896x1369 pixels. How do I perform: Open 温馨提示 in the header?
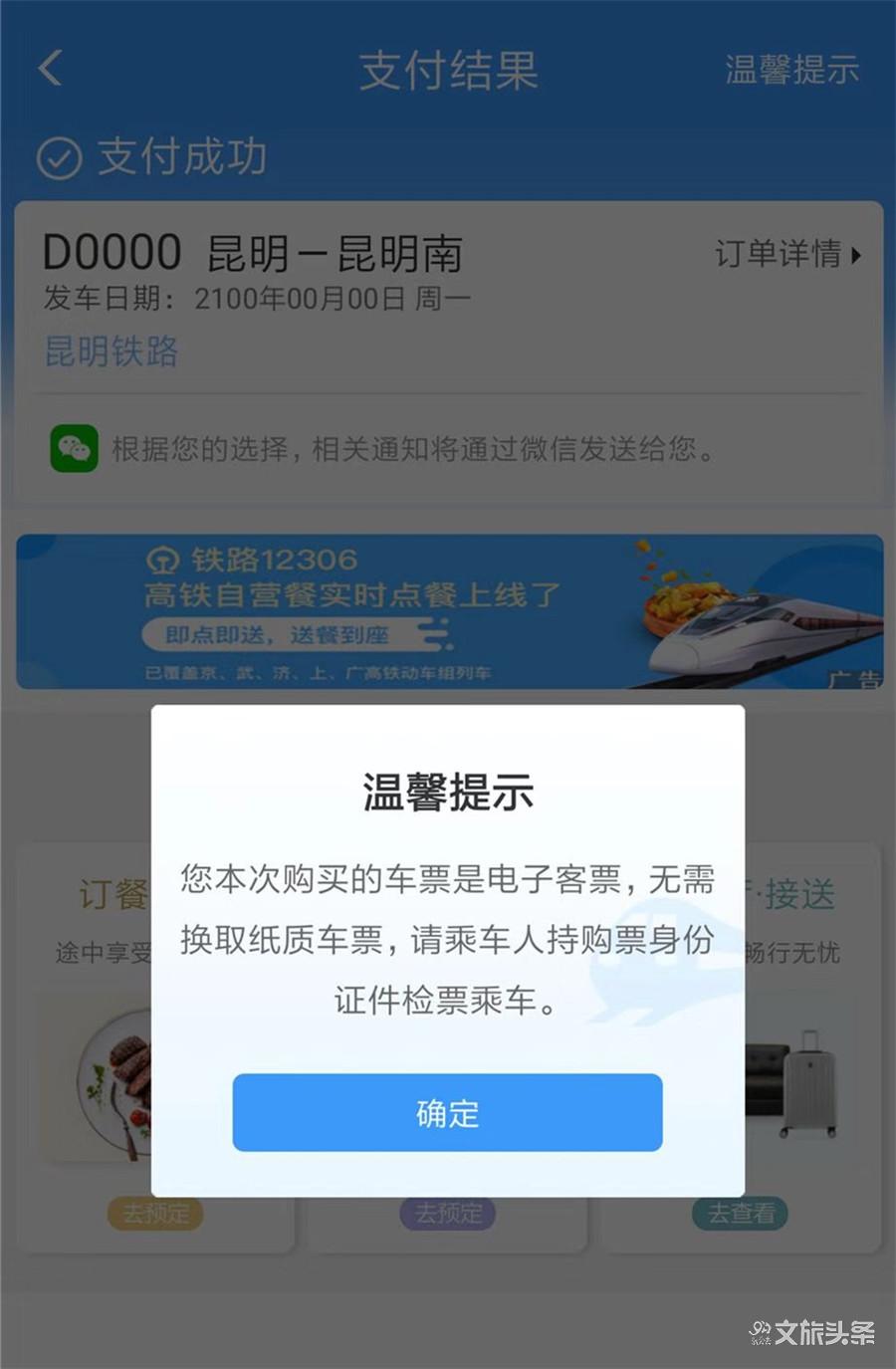point(790,70)
